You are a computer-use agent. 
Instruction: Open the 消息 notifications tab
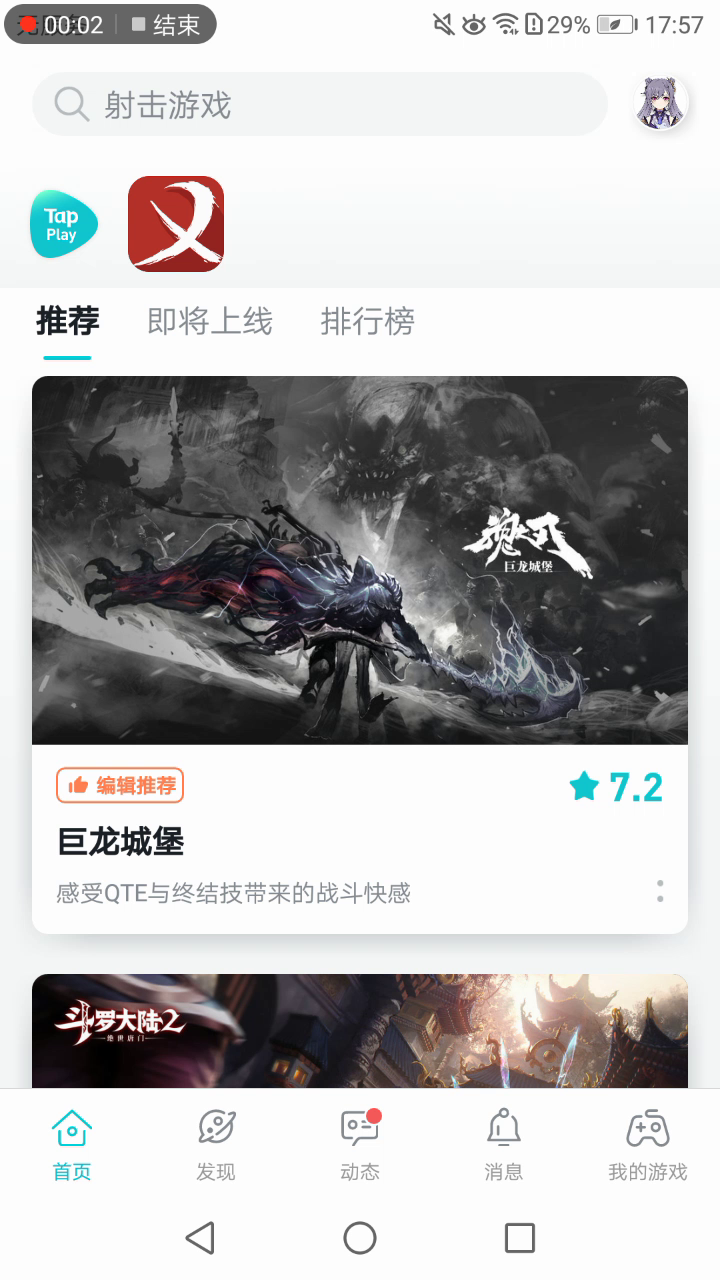point(504,1145)
